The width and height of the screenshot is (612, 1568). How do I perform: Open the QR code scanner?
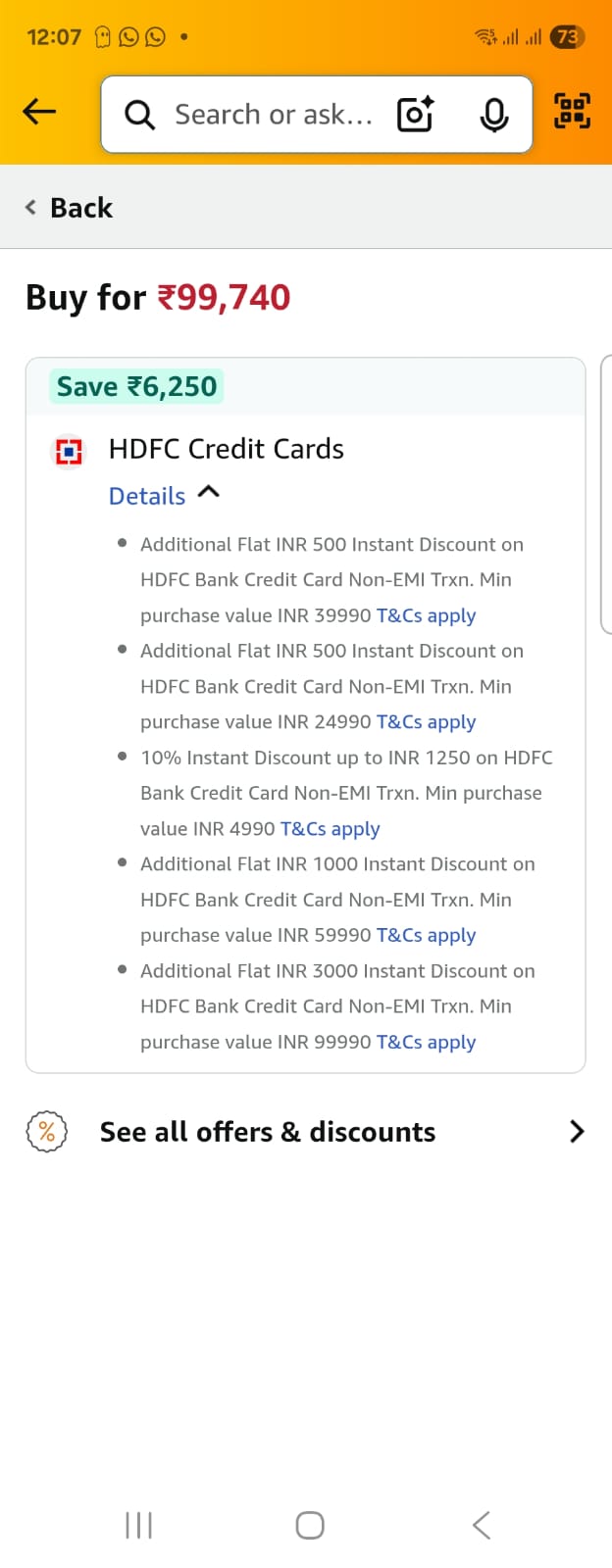(x=572, y=111)
